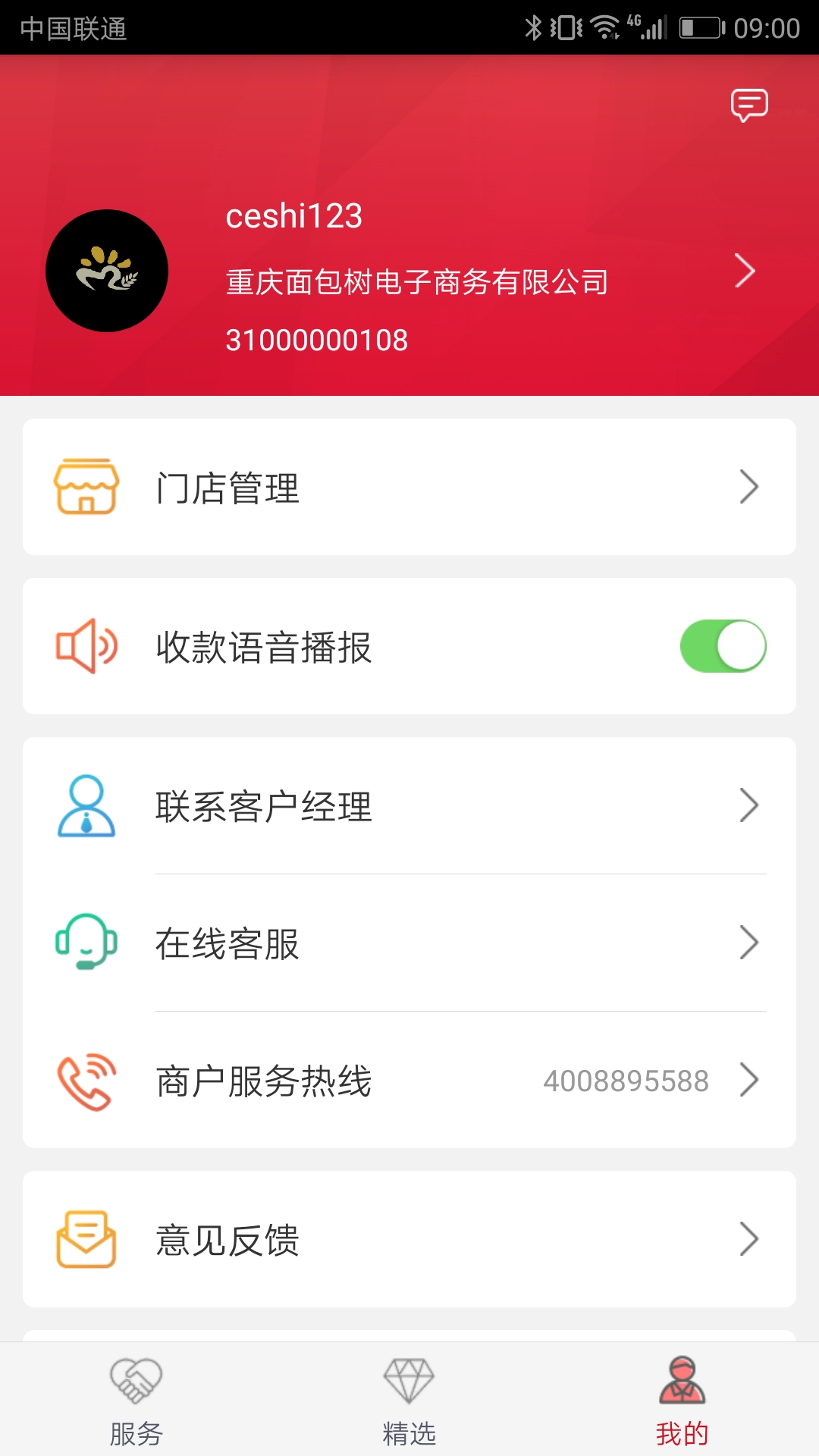
Task: Tap the merchant ID 31000000108
Action: coord(315,340)
